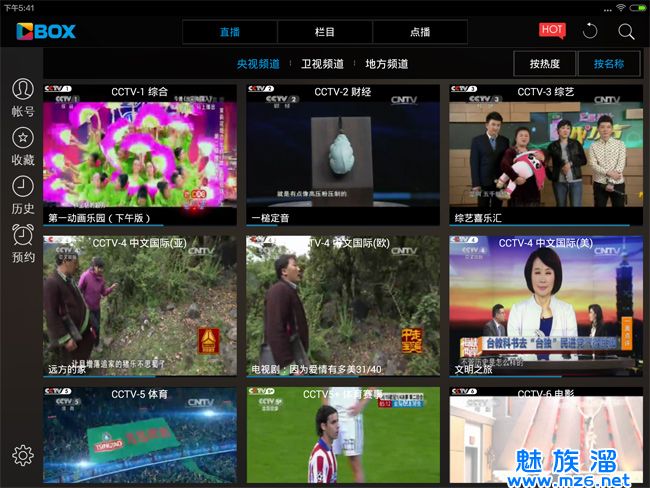Screen dimensions: 650x488
Task: Open 预约 reservations in the sidebar
Action: click(23, 243)
